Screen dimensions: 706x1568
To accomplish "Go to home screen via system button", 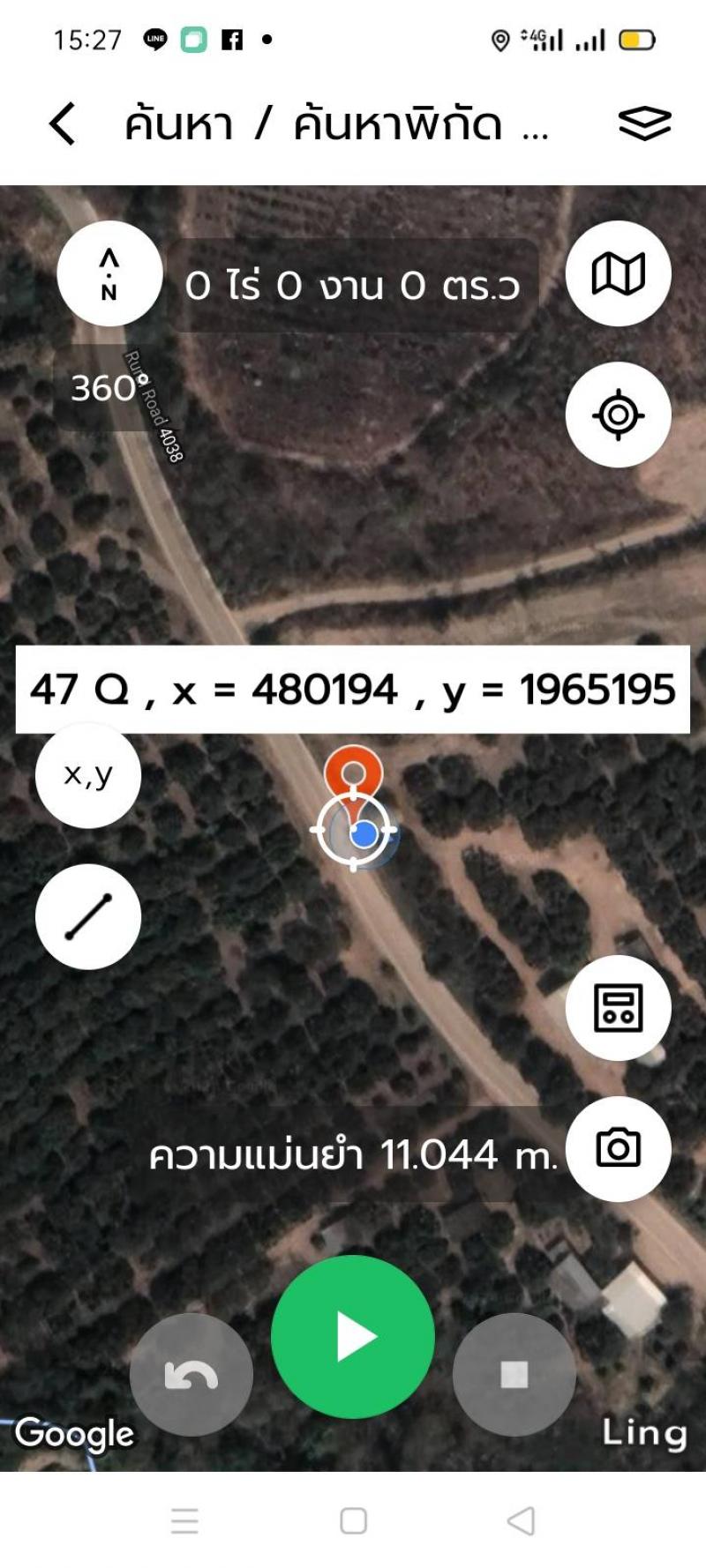I will [353, 1520].
